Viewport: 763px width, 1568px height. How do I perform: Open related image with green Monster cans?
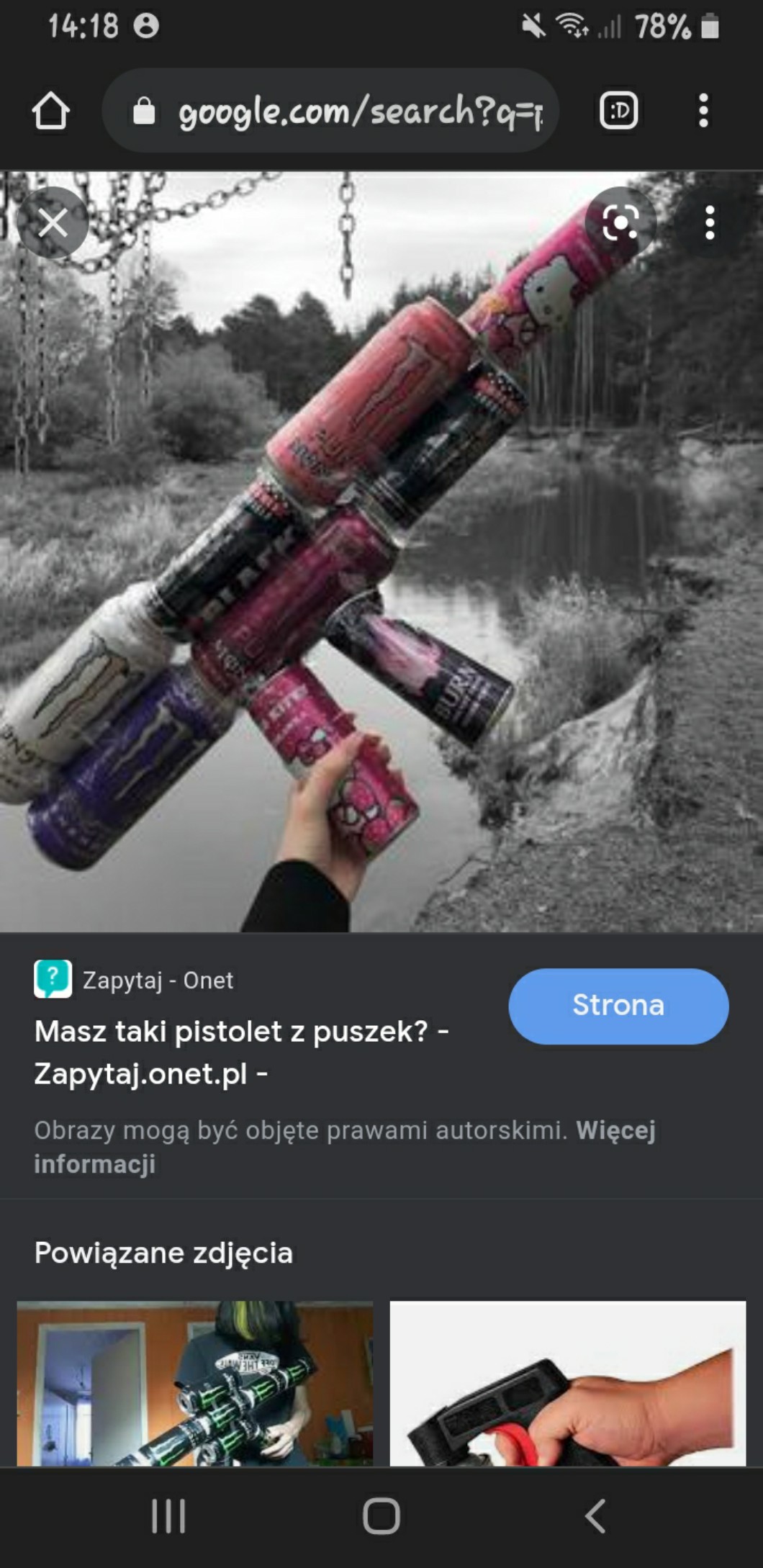pos(195,1383)
